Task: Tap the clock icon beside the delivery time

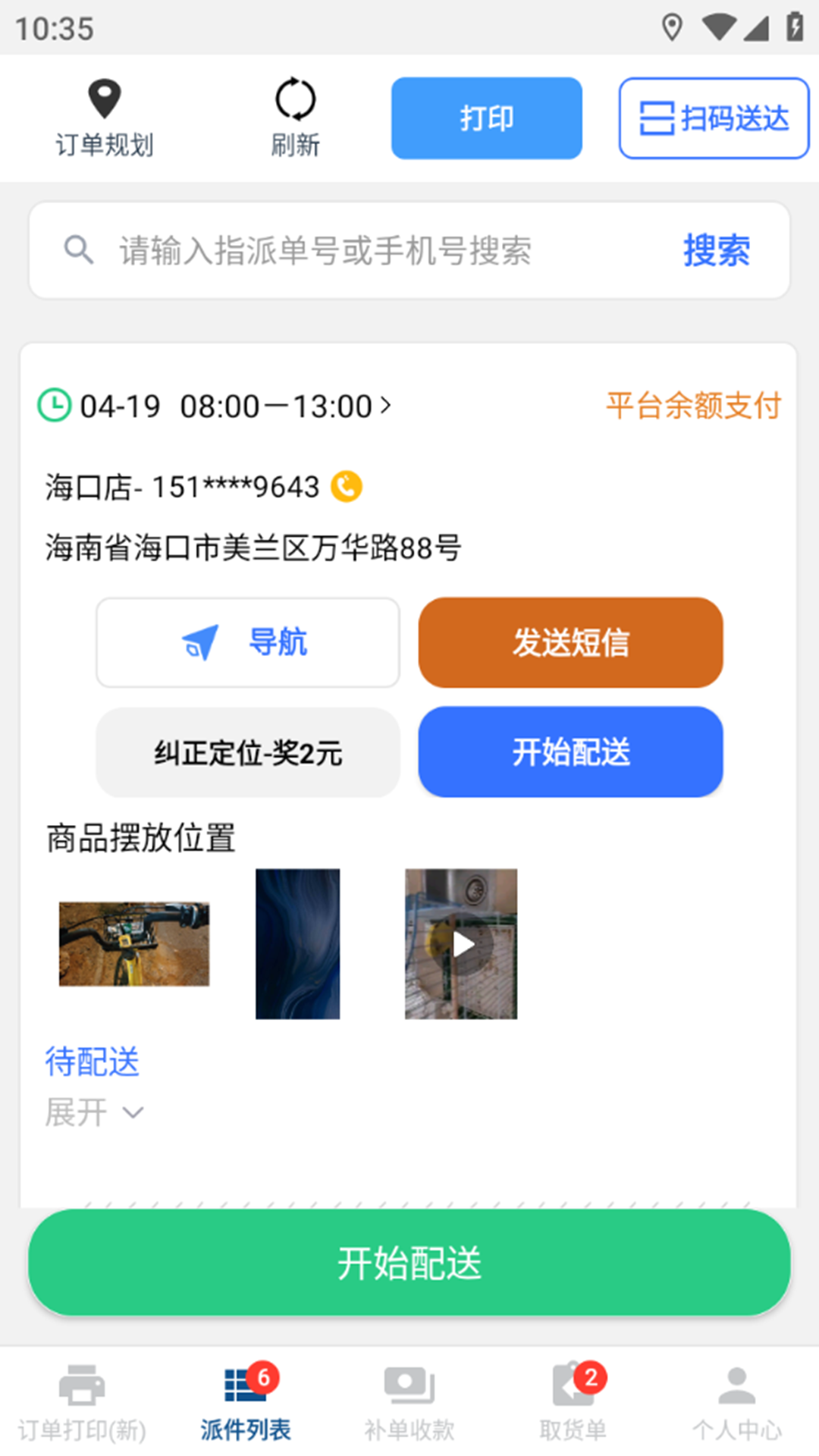Action: point(53,406)
